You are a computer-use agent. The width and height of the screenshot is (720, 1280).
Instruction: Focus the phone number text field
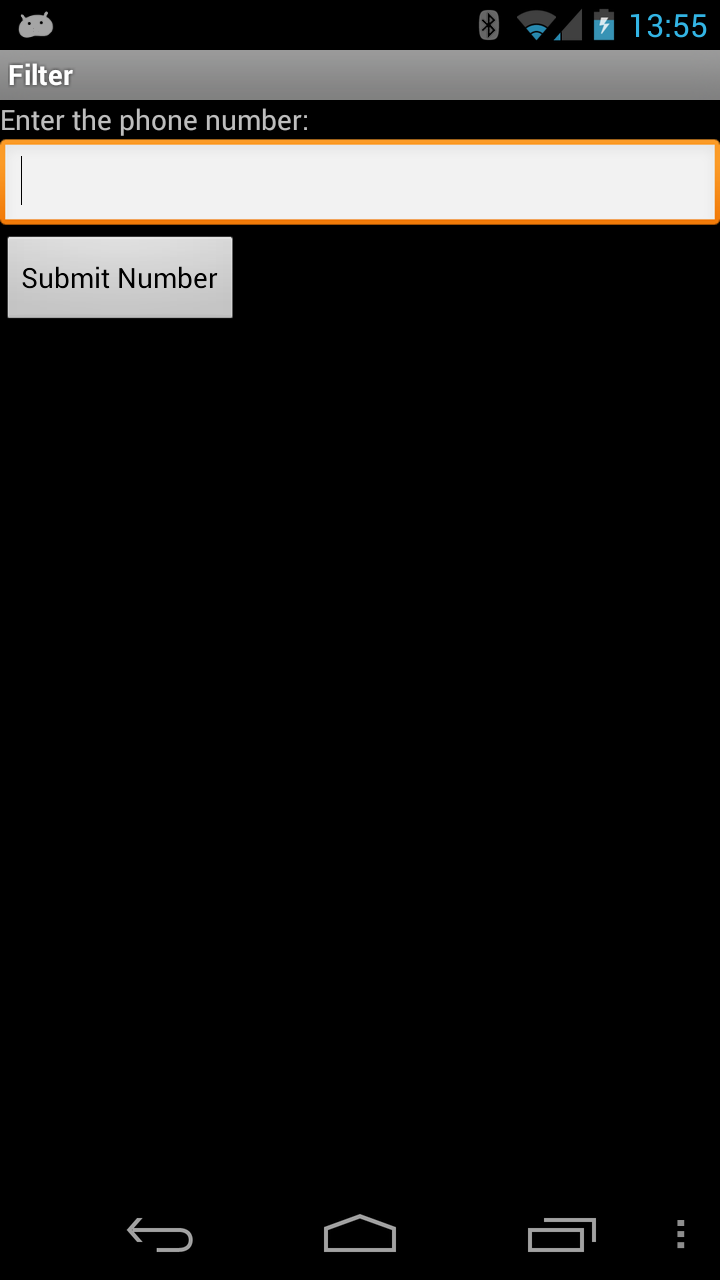click(360, 181)
